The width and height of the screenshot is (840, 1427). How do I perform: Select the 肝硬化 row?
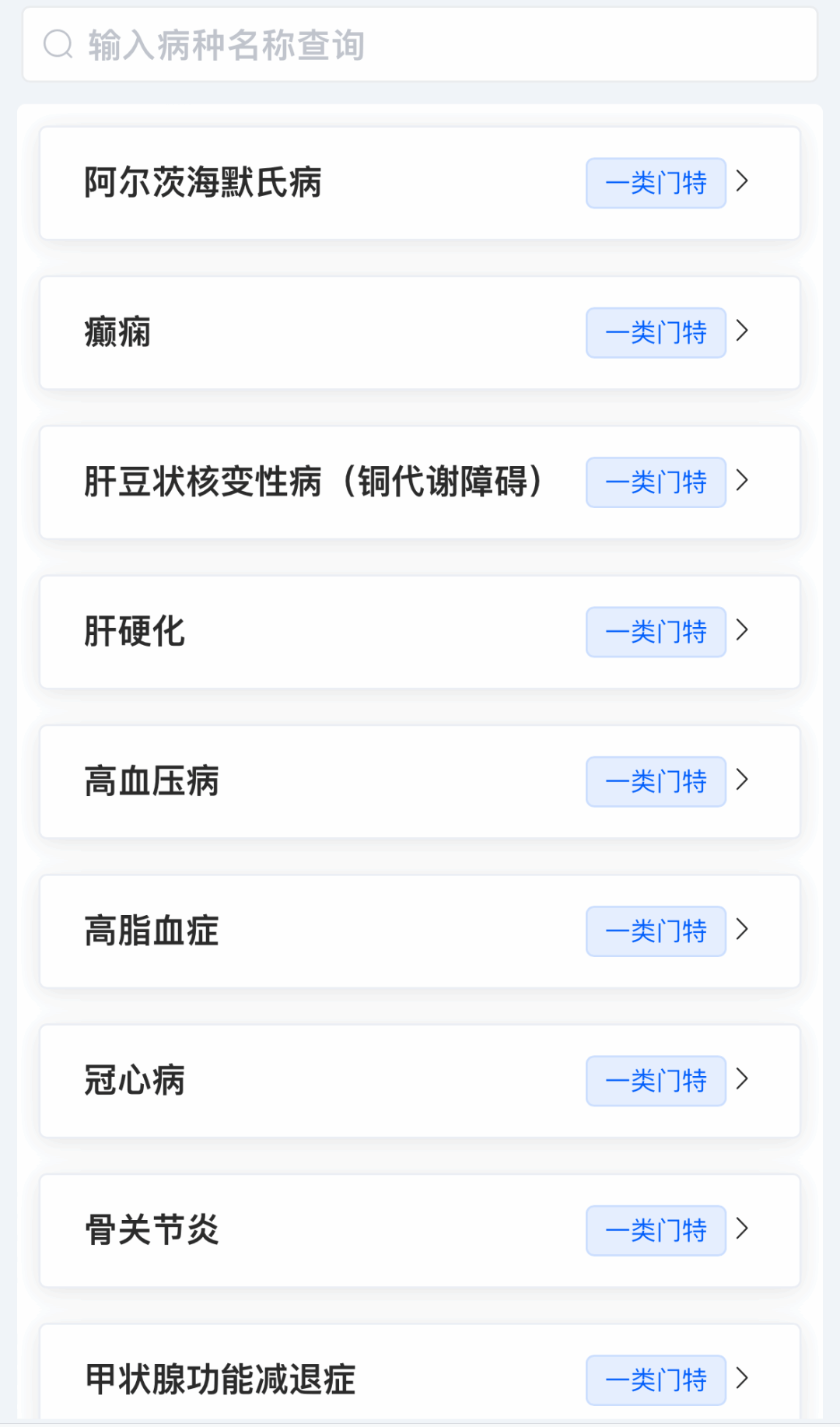pos(420,632)
